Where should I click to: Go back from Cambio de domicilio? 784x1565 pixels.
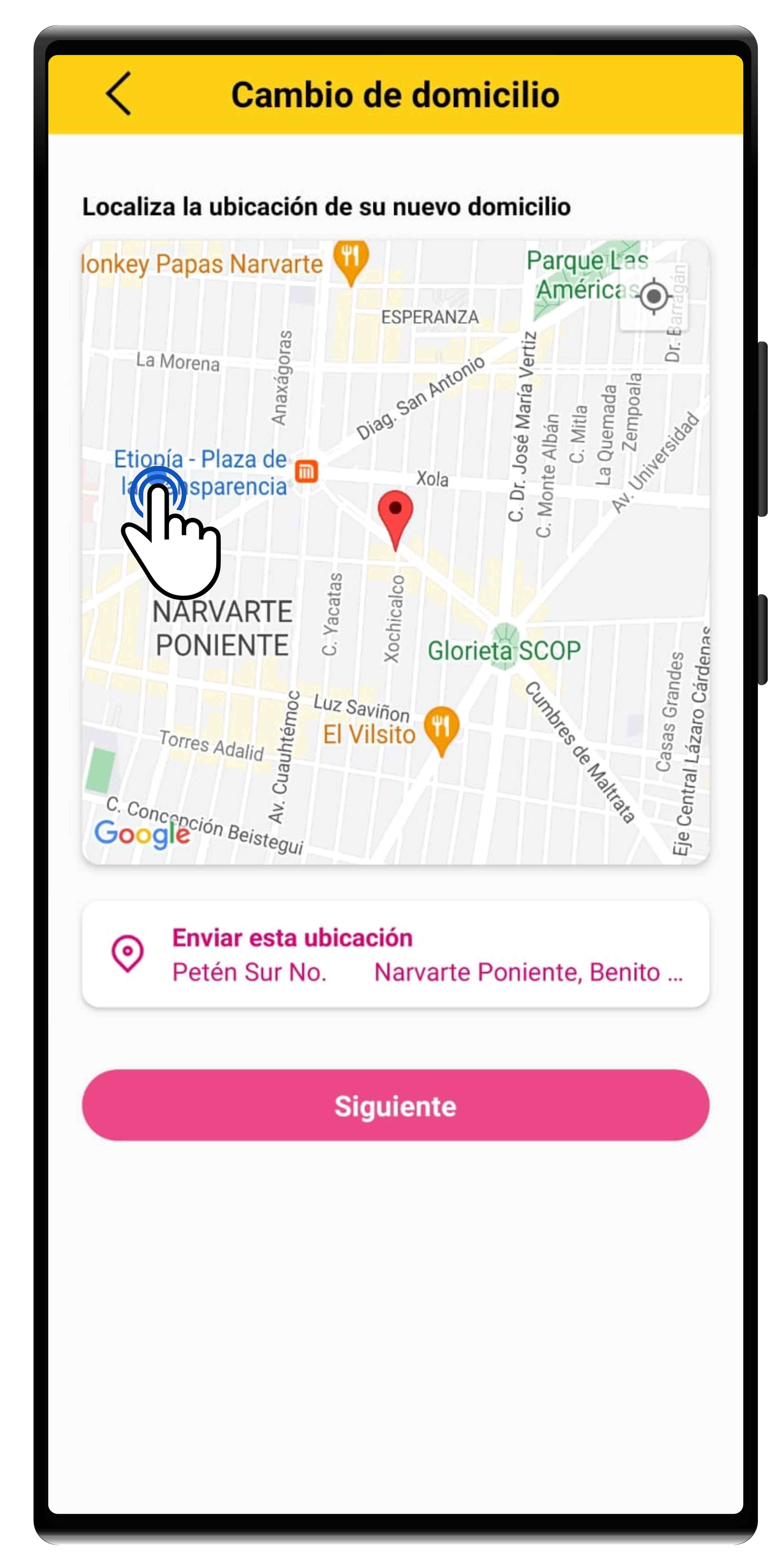[119, 94]
